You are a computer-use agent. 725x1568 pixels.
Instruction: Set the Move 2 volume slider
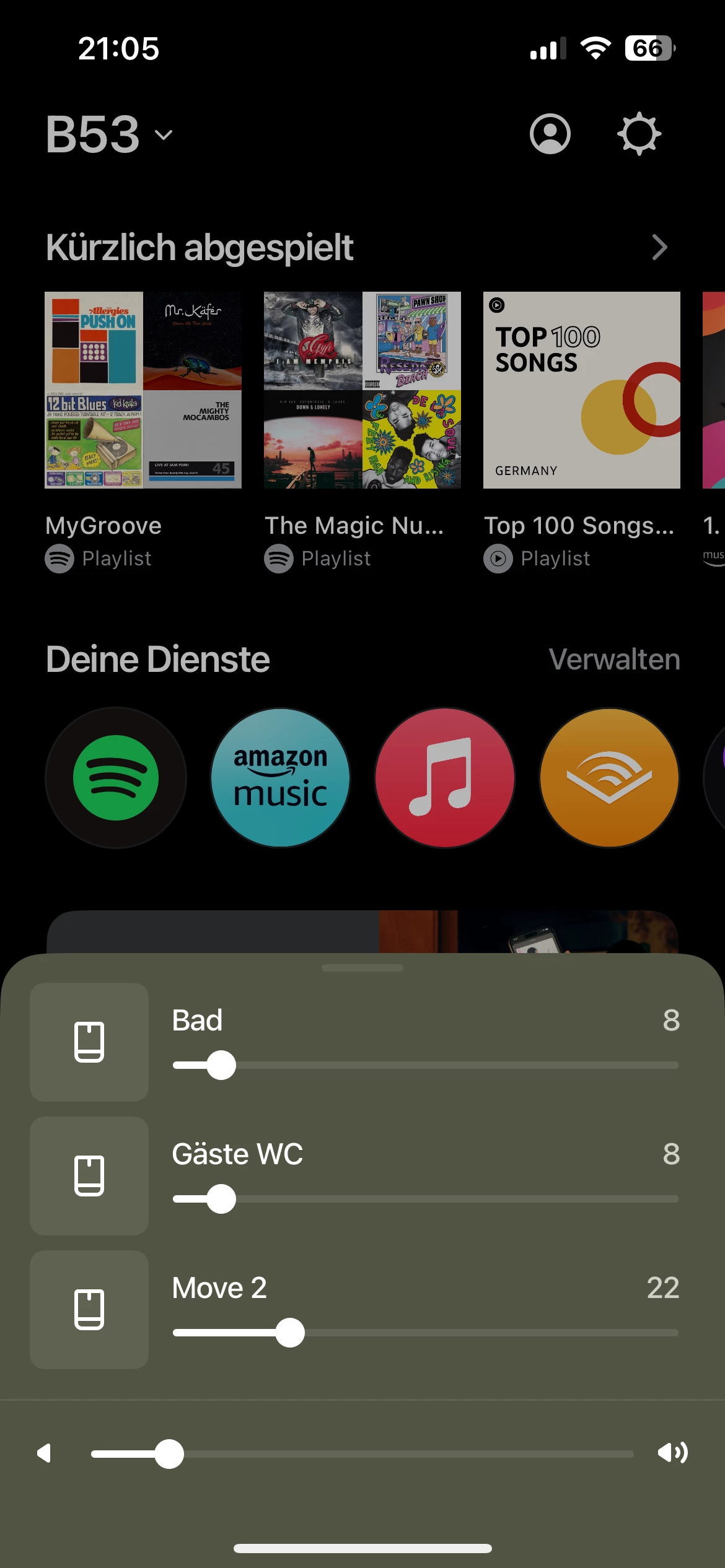pyautogui.click(x=290, y=1333)
